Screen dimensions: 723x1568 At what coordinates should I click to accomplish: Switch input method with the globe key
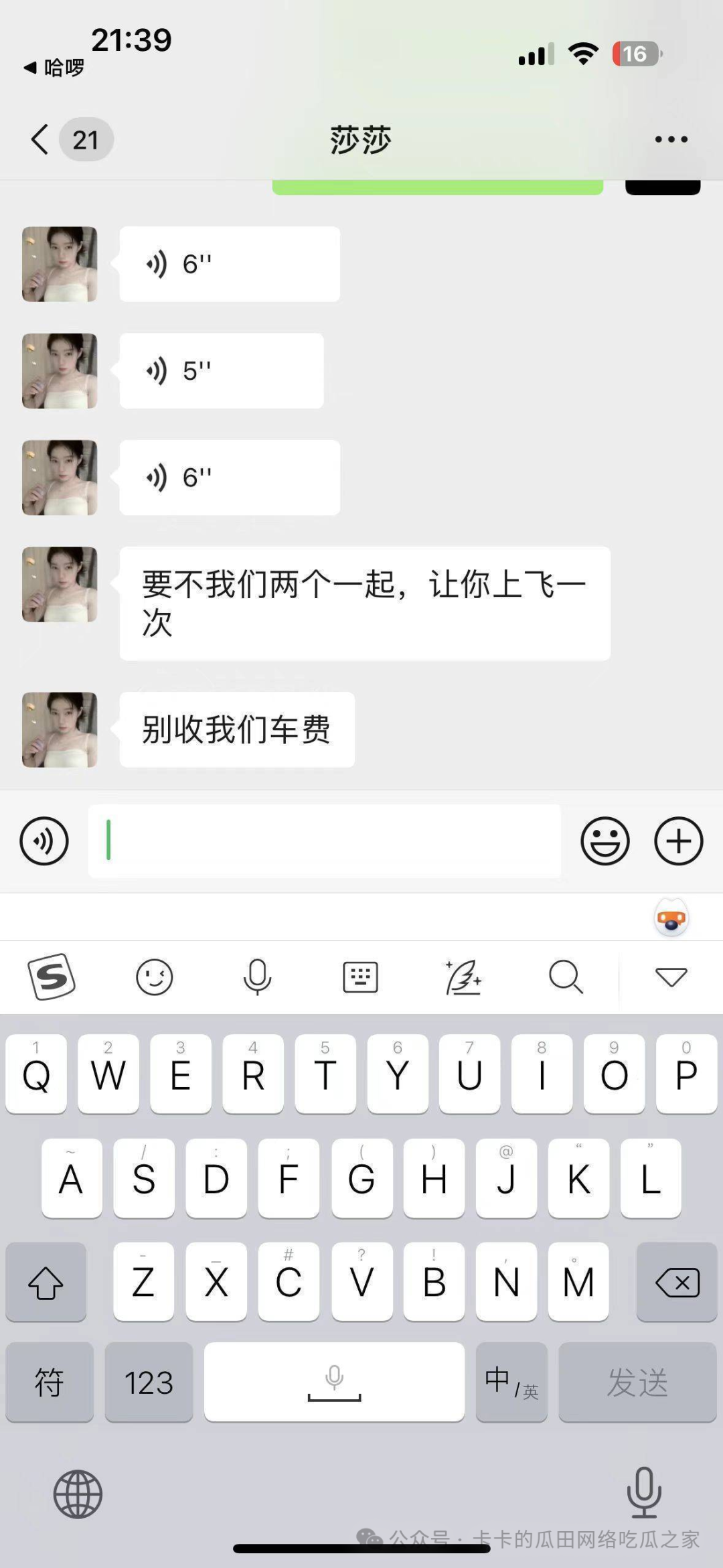coord(78,1494)
